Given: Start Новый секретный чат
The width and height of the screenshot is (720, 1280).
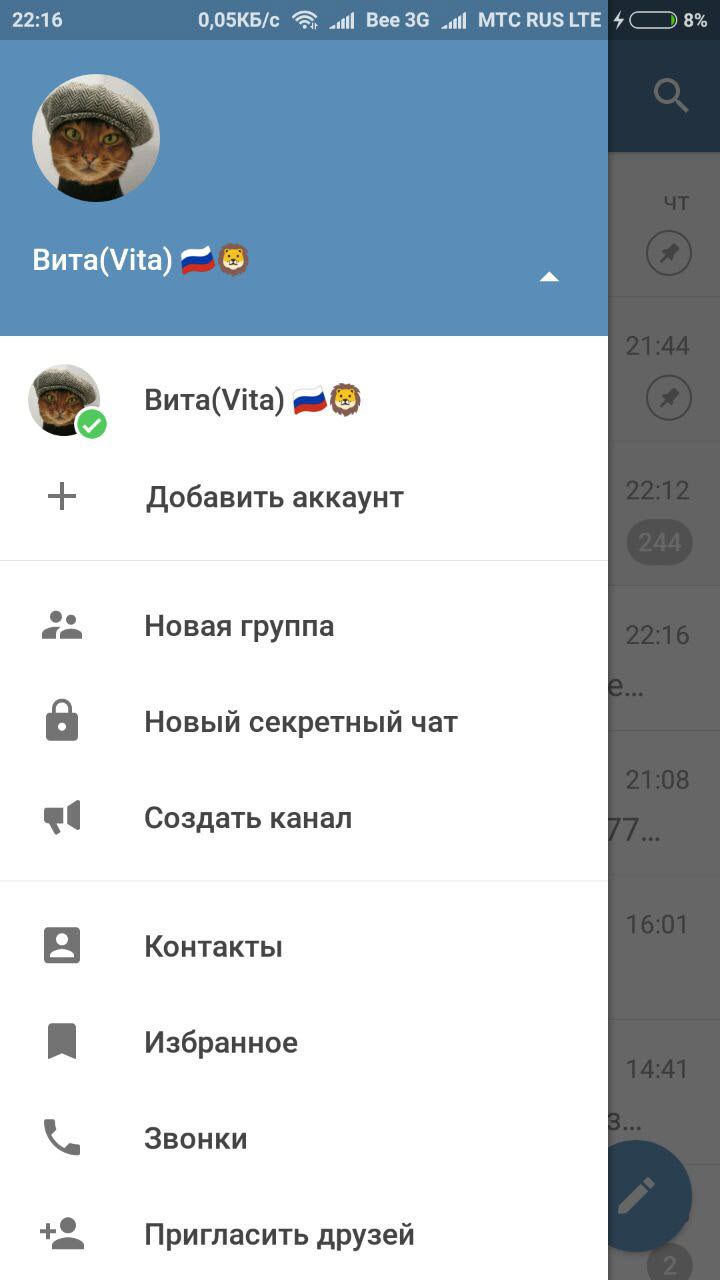Looking at the screenshot, I should coord(304,722).
